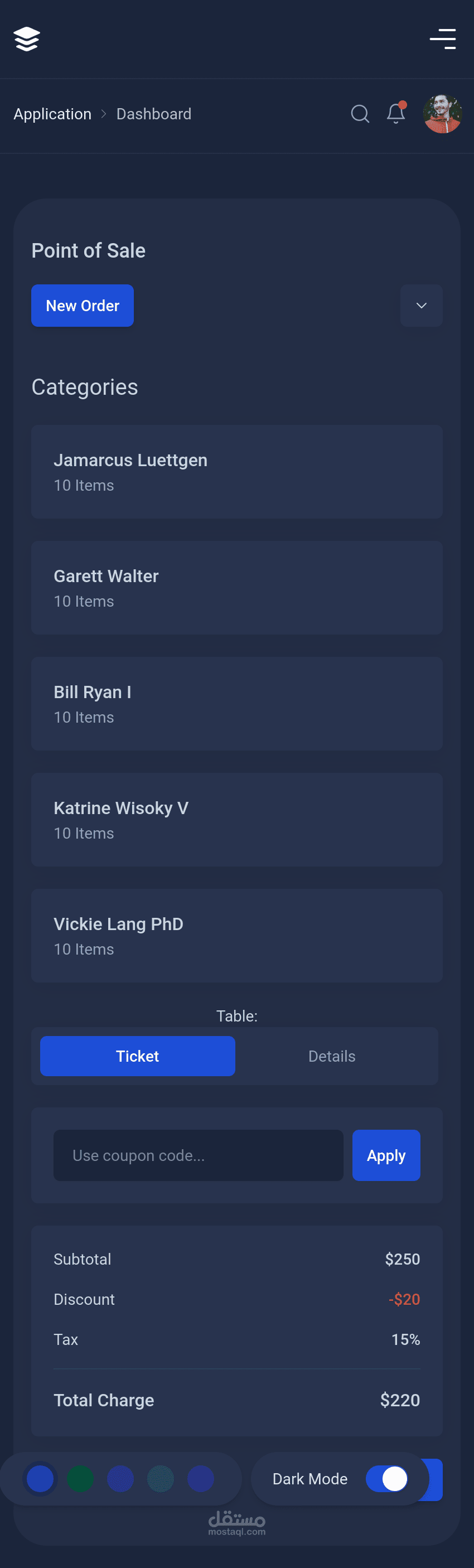The image size is (474, 1568).
Task: Open the Jamarcus Luettgen category
Action: pos(236,472)
